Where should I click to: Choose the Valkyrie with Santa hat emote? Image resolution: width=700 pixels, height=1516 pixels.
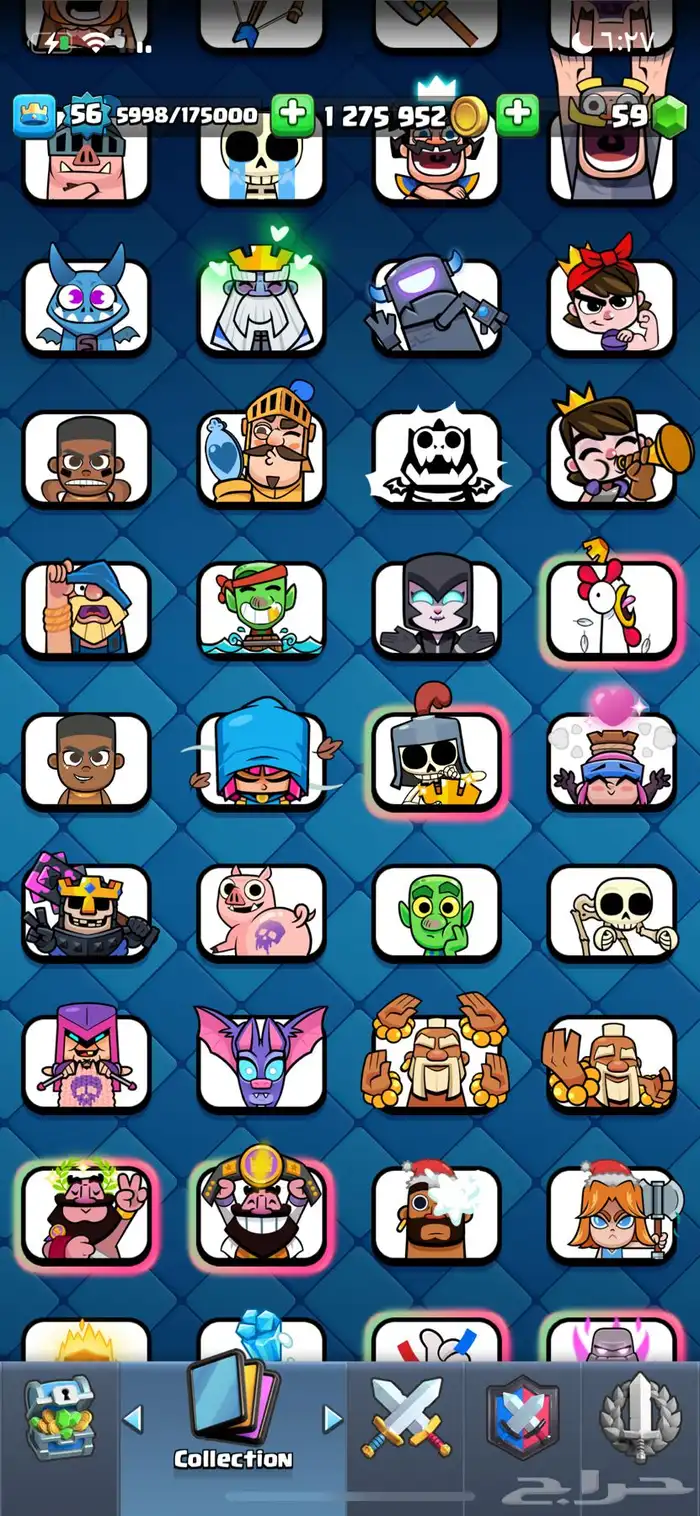(611, 1213)
